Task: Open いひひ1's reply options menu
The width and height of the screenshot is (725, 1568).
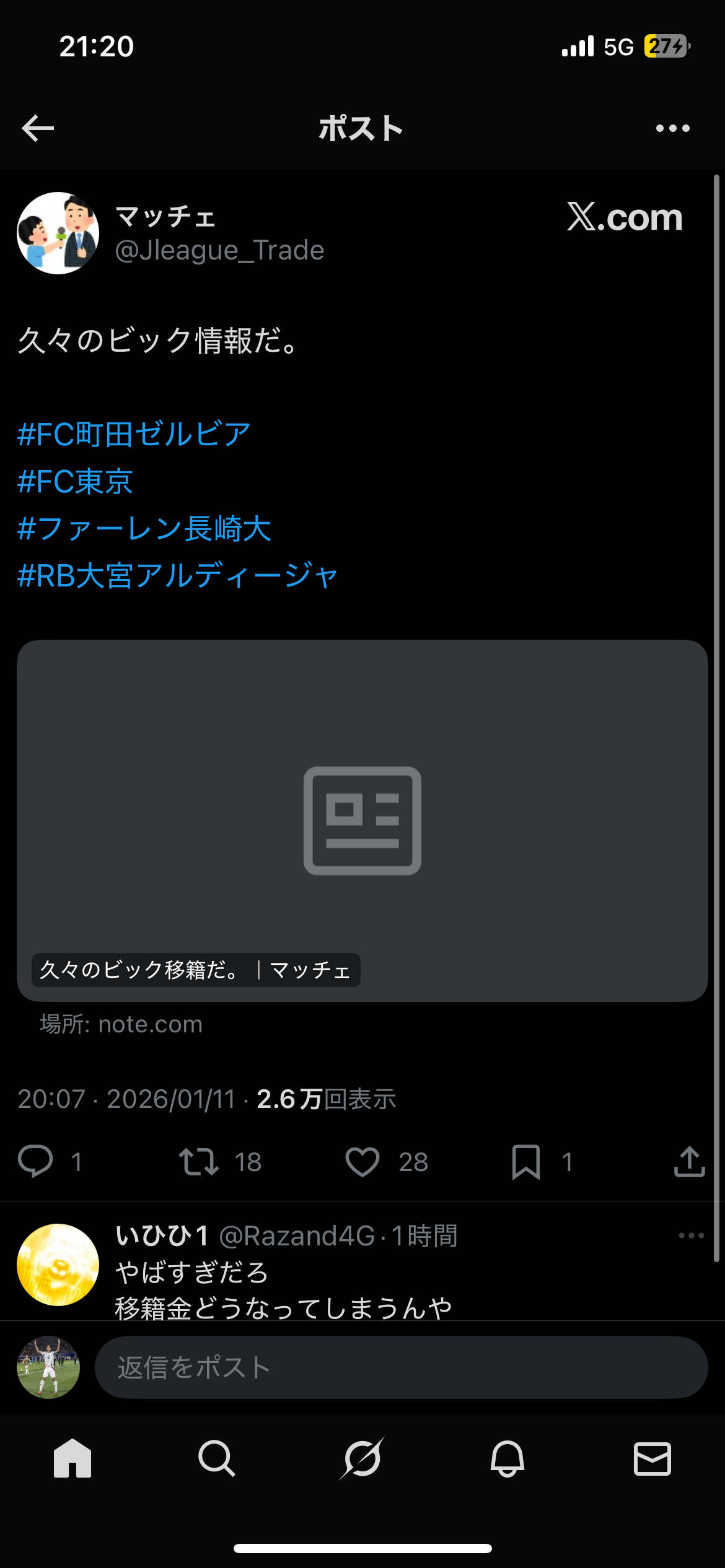Action: 691,1235
